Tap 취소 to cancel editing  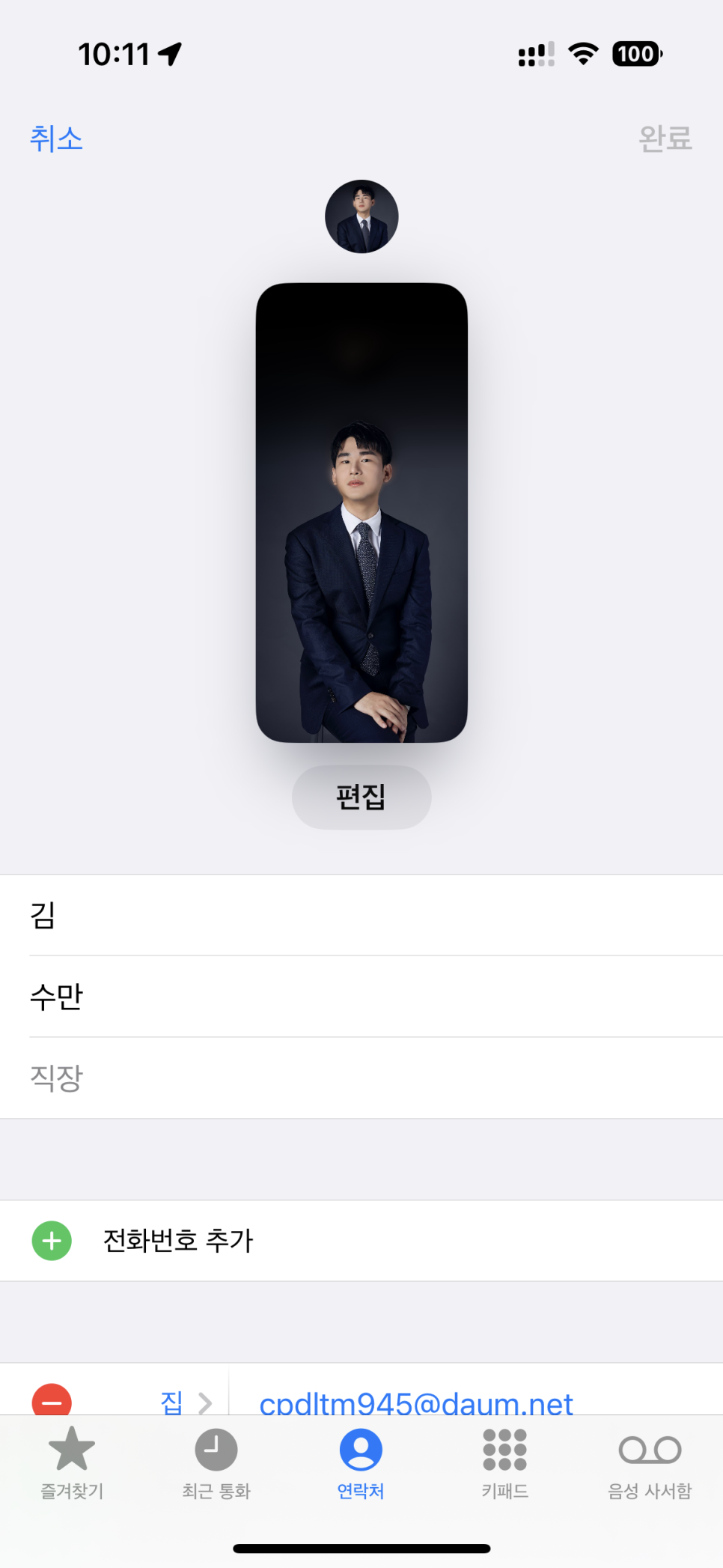click(x=56, y=139)
